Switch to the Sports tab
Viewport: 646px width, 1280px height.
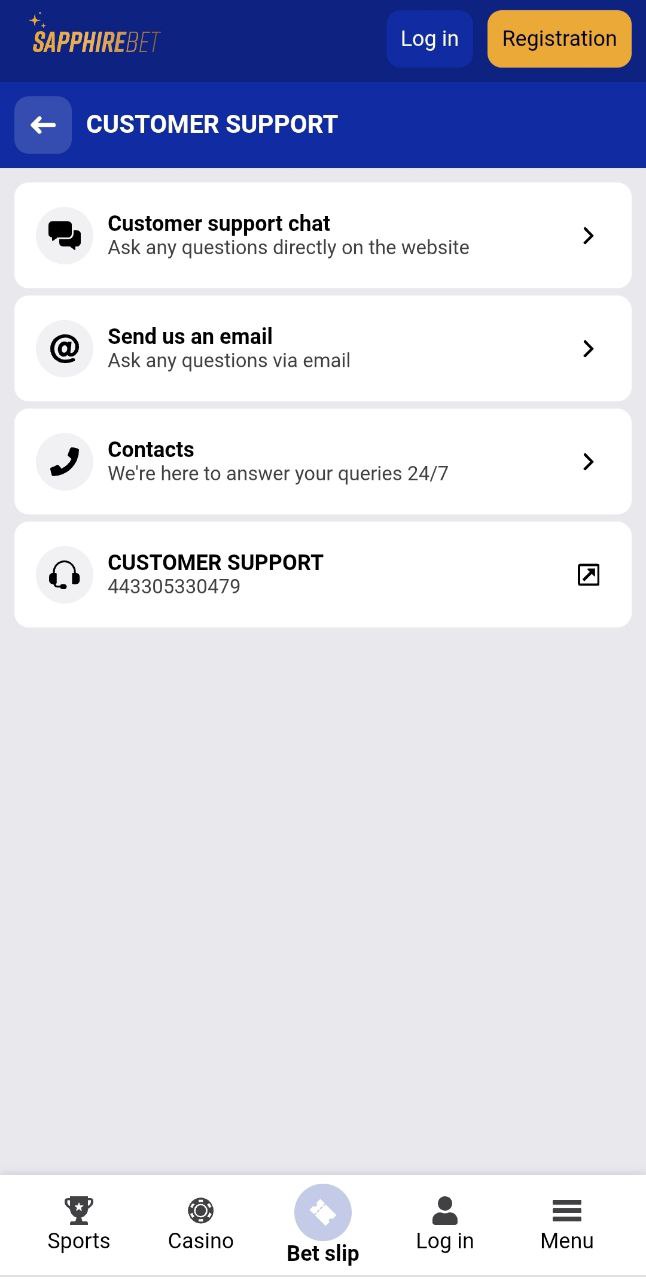point(79,1225)
